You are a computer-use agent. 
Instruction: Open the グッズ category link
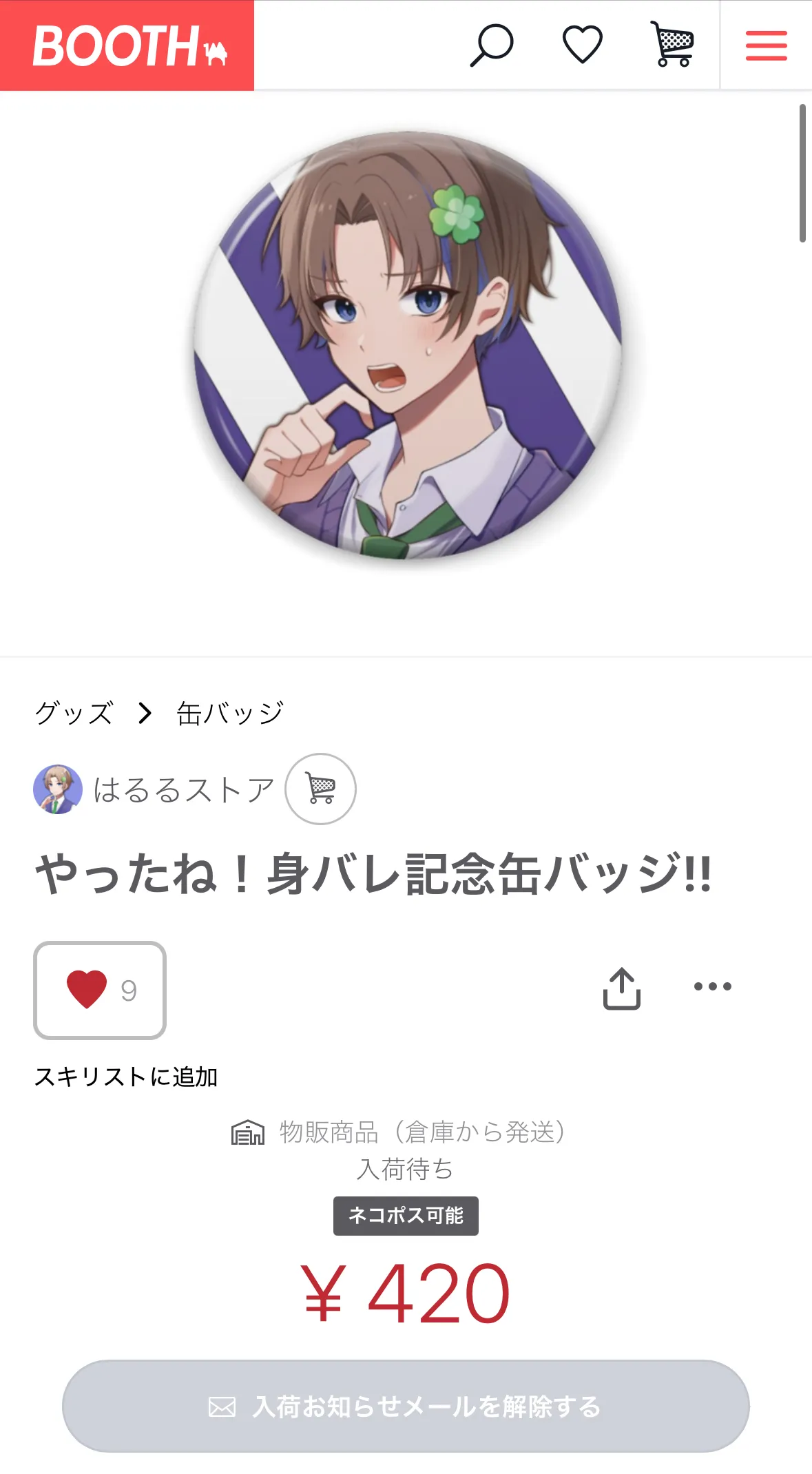pyautogui.click(x=74, y=713)
